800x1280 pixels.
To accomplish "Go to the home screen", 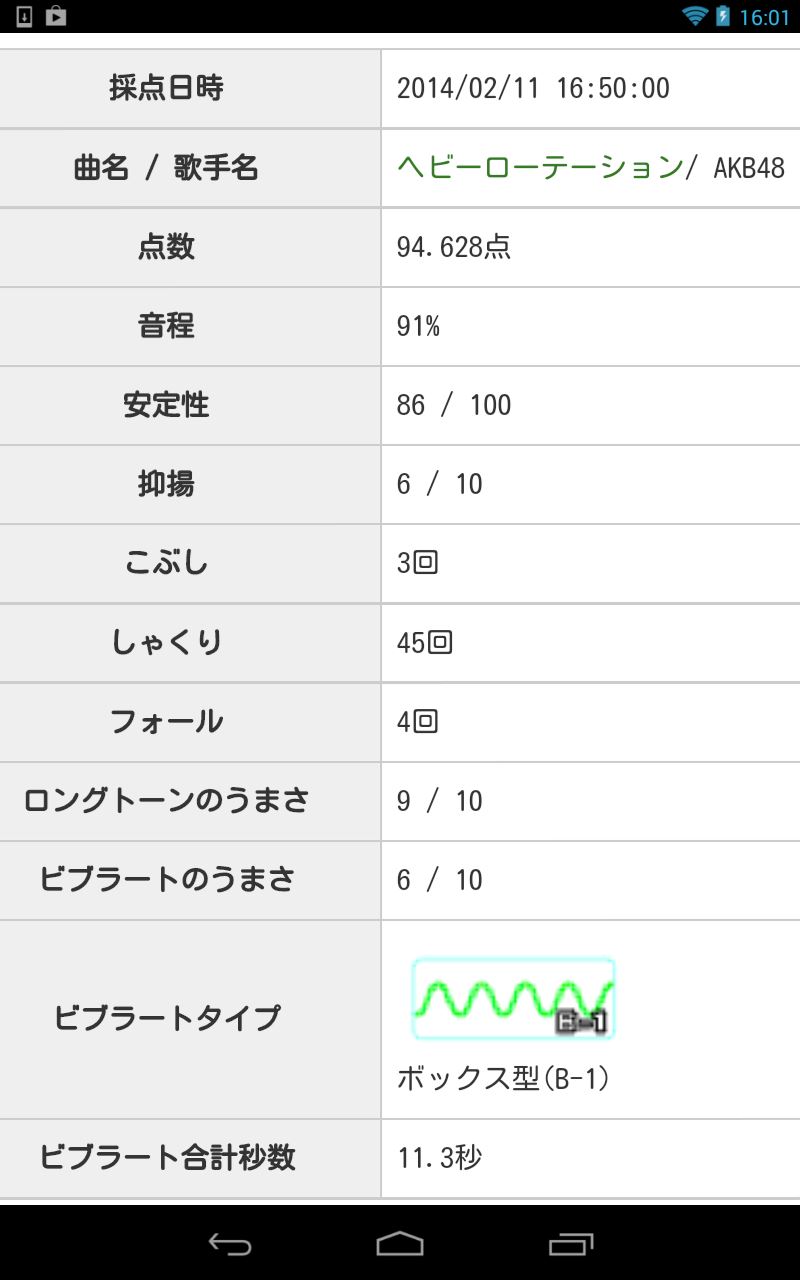I will tap(400, 1244).
